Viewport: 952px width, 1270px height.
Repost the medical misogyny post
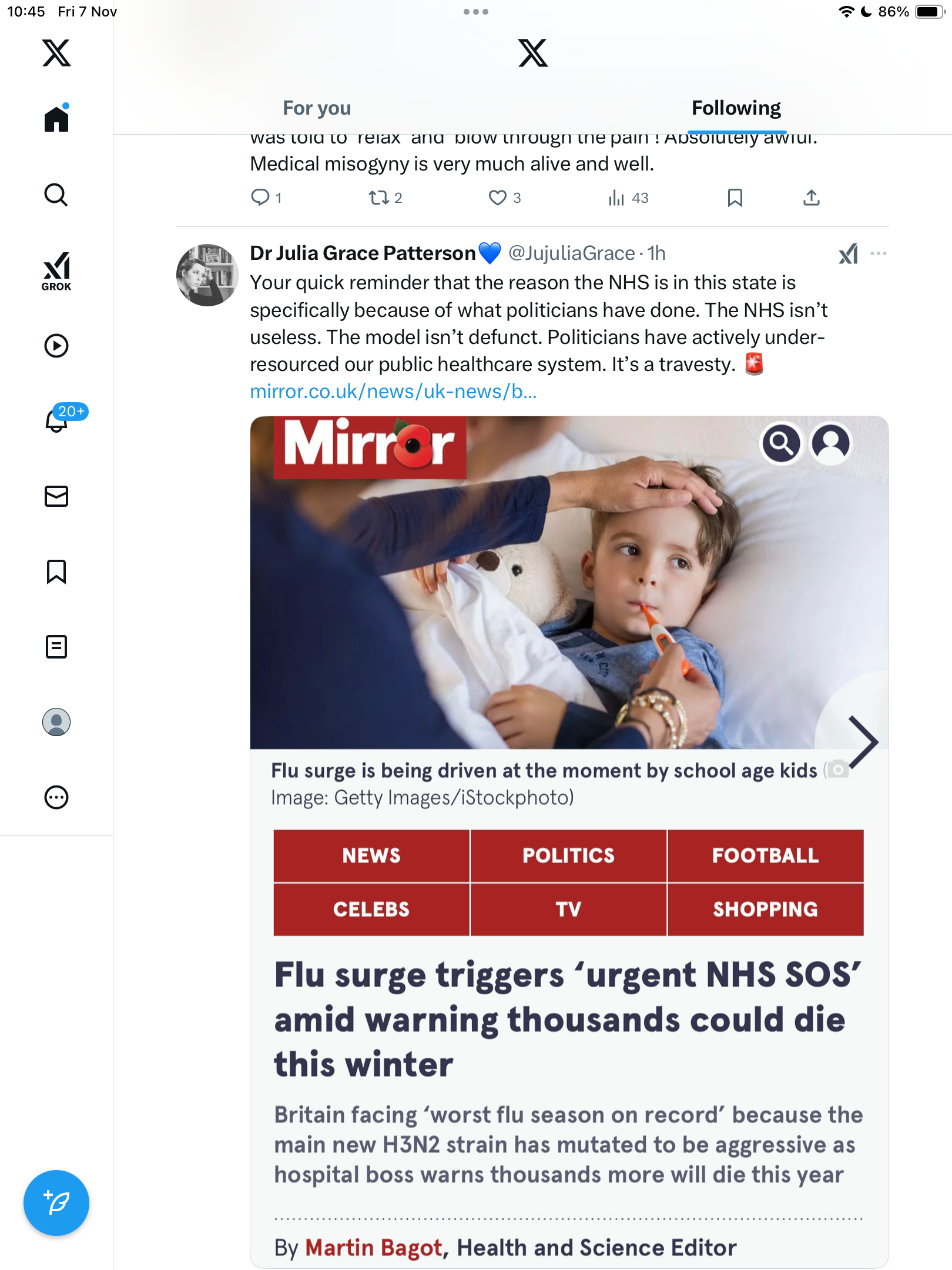tap(379, 198)
